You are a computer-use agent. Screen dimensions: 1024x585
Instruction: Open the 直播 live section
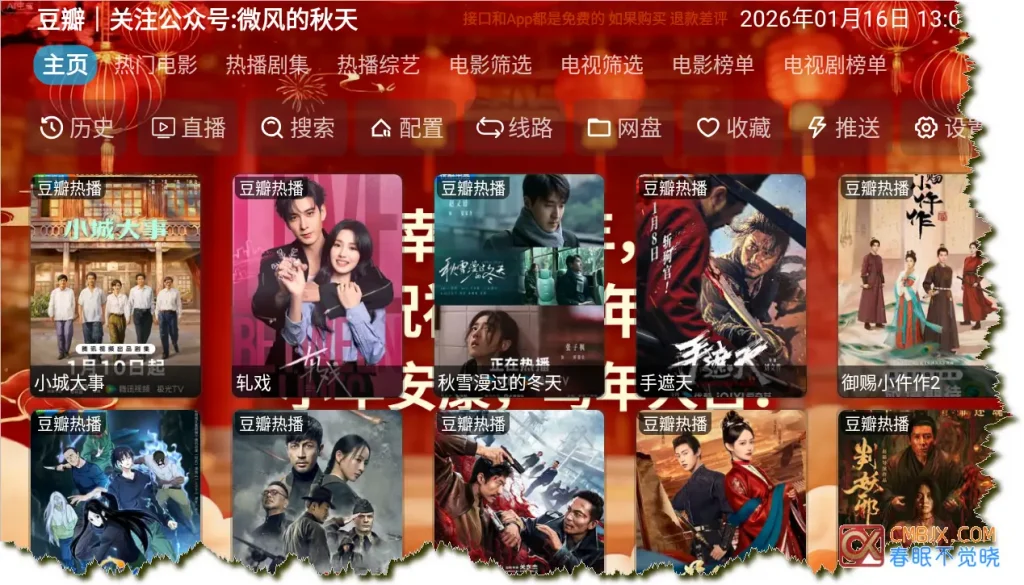[x=188, y=128]
